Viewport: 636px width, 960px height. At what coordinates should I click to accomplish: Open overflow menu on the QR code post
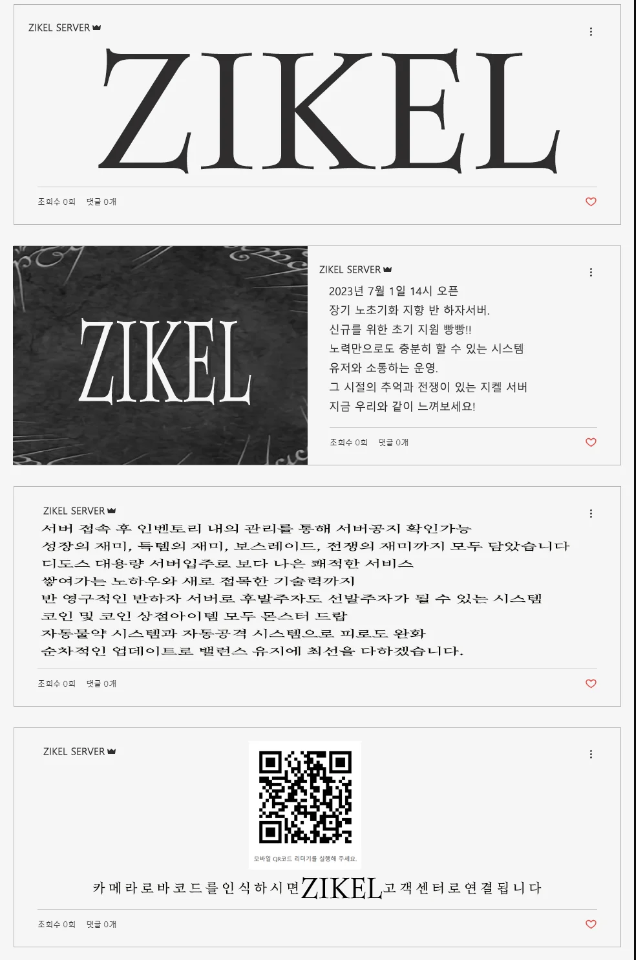tap(591, 754)
